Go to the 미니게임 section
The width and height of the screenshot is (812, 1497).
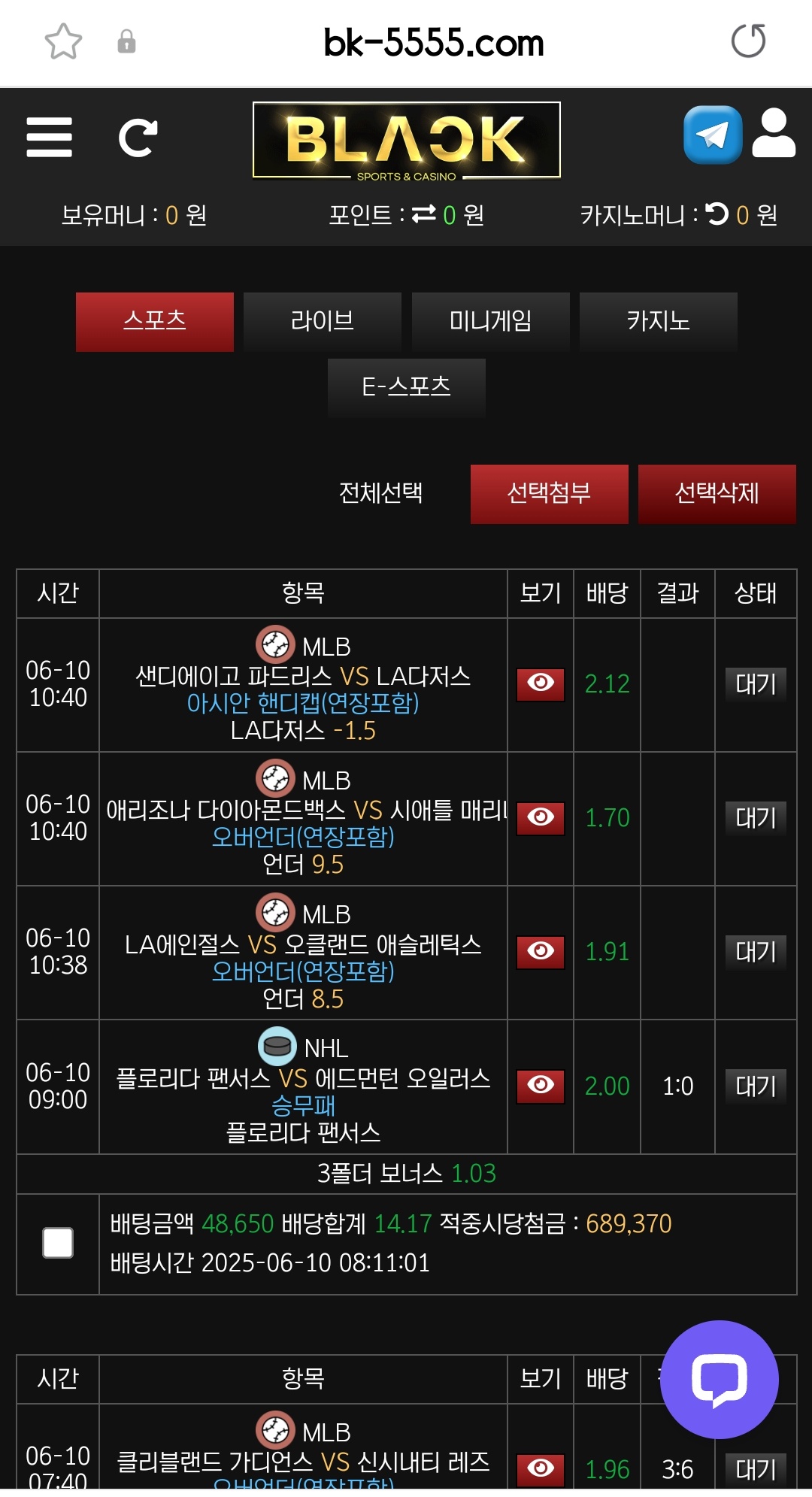pyautogui.click(x=490, y=322)
